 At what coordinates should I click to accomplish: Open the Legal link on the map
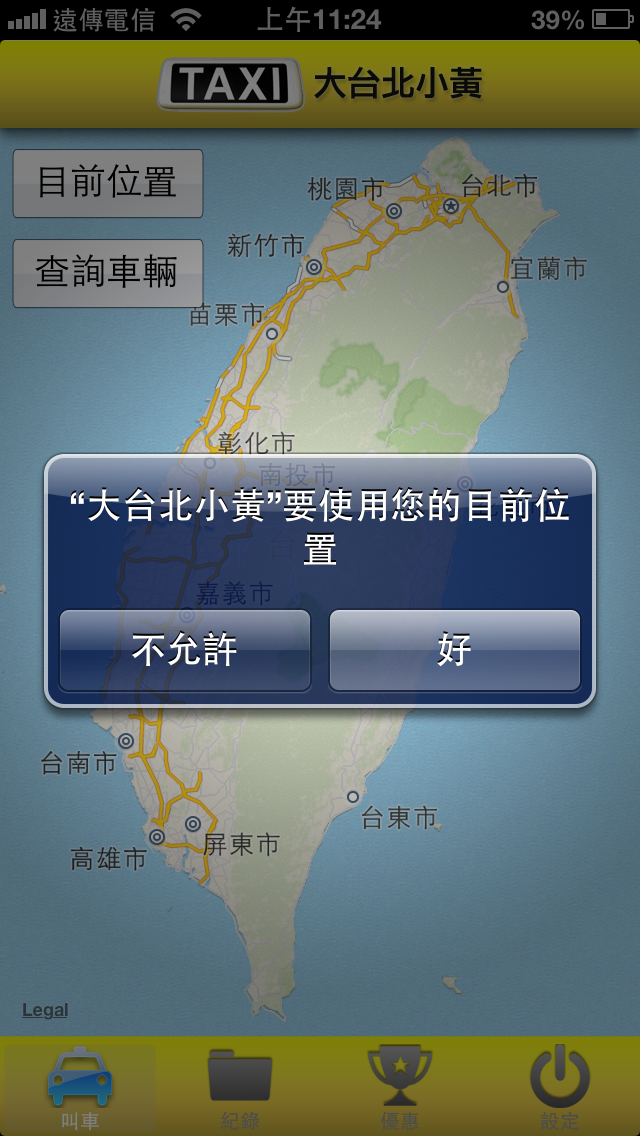coord(45,1010)
